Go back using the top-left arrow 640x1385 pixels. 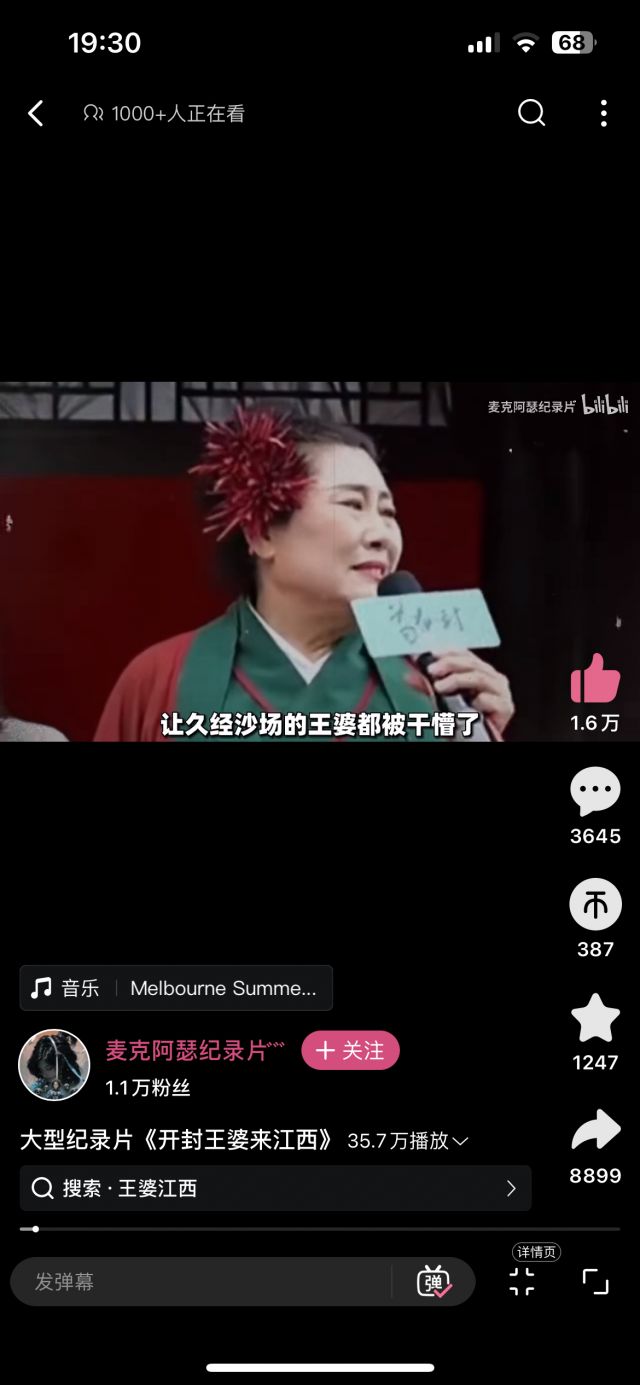coord(36,114)
